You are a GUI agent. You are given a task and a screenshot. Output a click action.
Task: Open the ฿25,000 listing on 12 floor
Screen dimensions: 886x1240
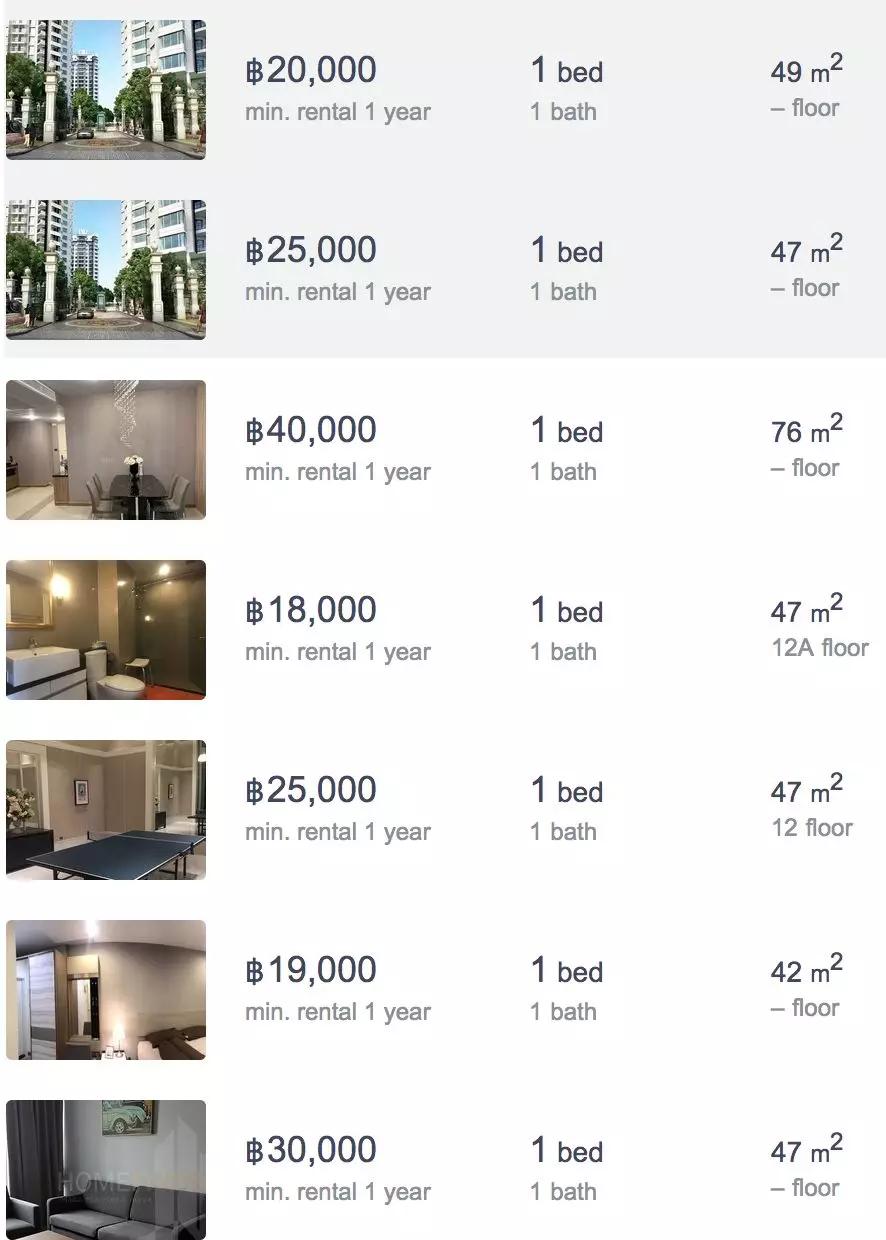(311, 792)
